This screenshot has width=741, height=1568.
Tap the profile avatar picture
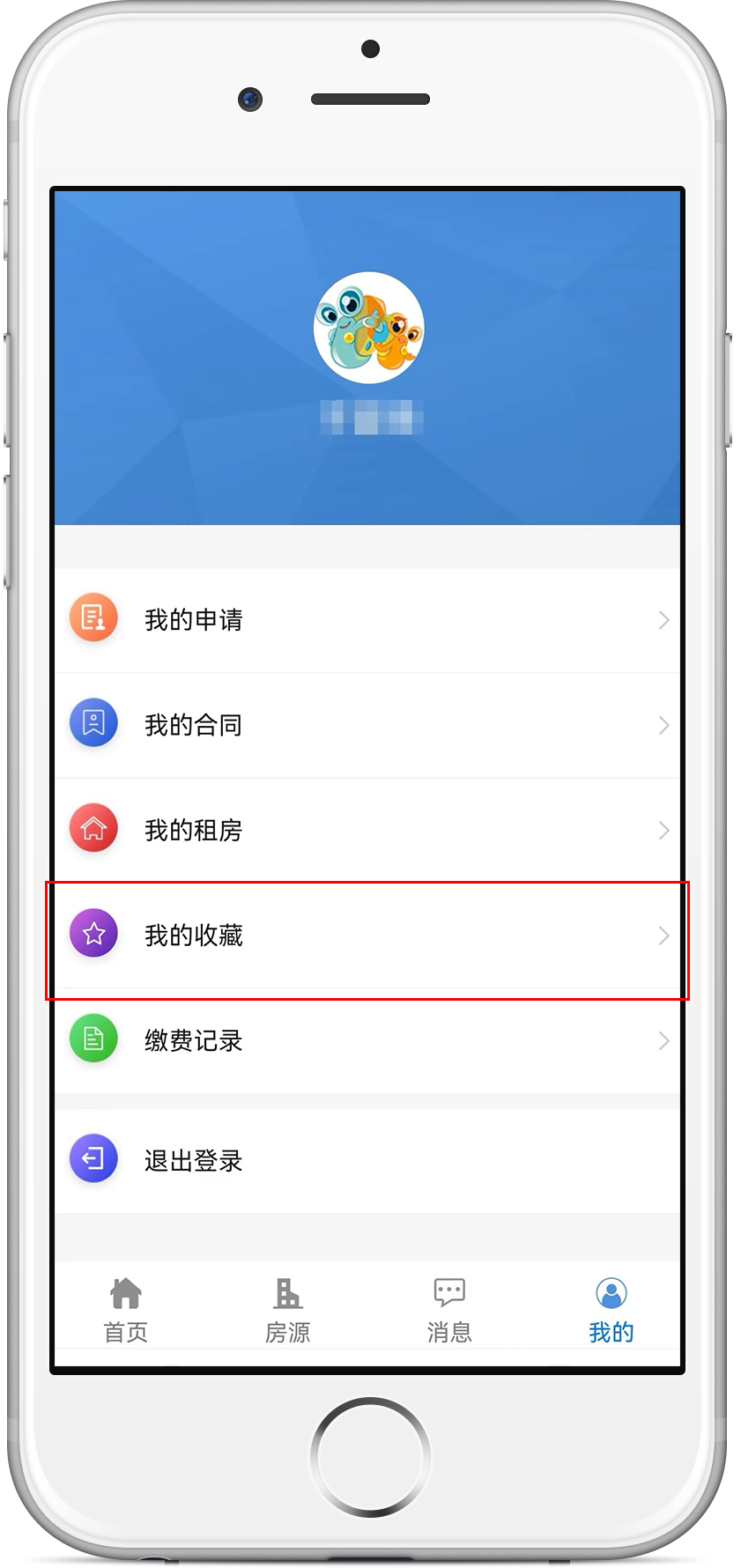pos(369,328)
